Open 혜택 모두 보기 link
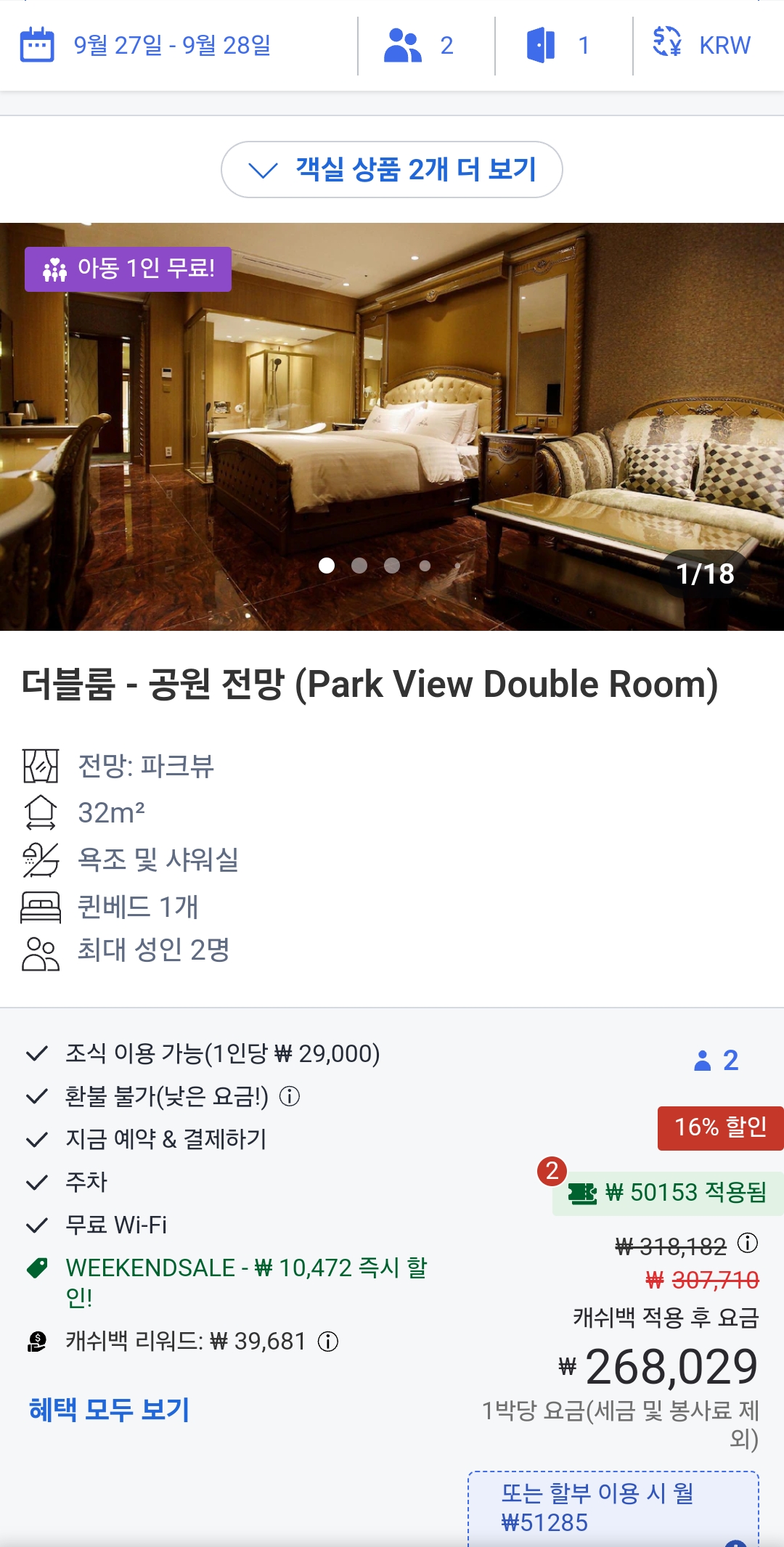 109,1410
